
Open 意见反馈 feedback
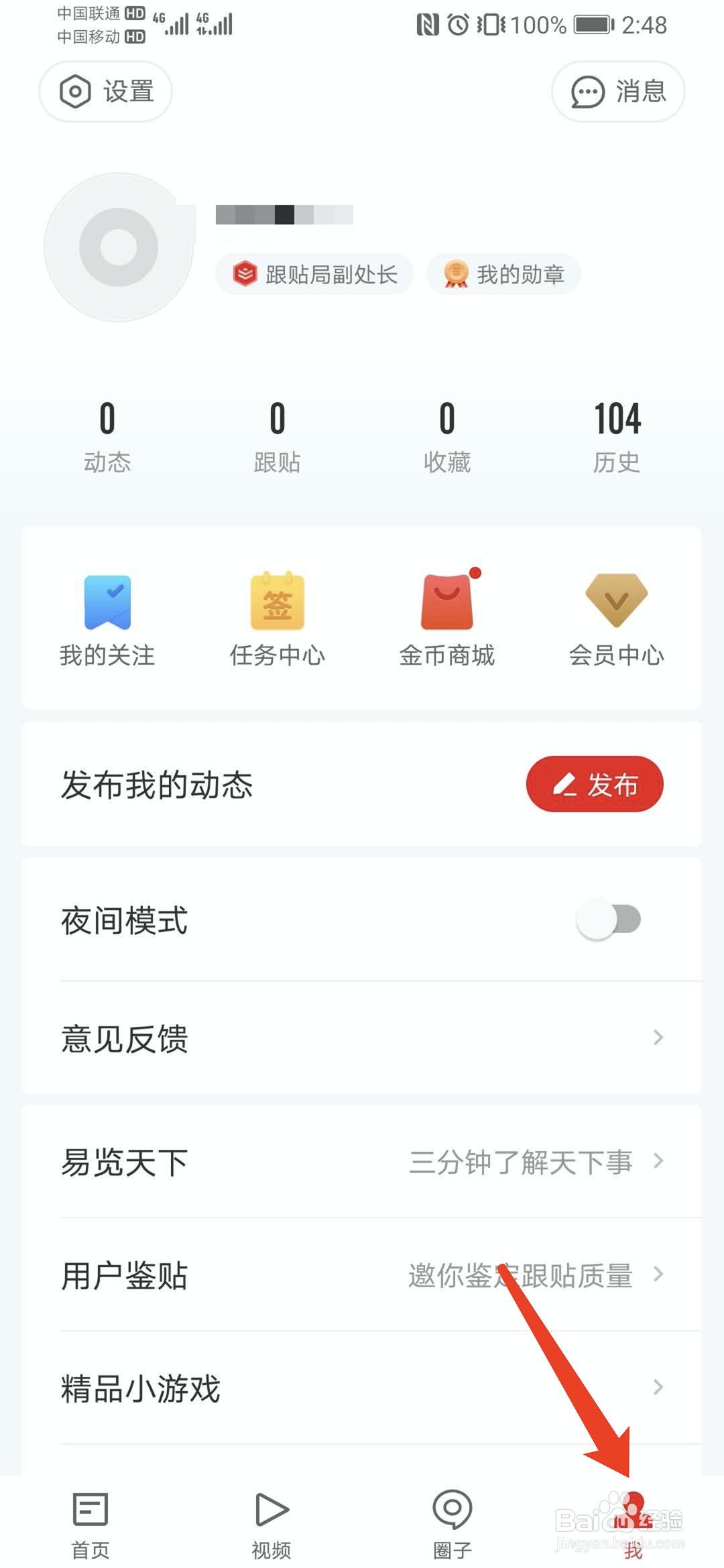click(362, 1039)
